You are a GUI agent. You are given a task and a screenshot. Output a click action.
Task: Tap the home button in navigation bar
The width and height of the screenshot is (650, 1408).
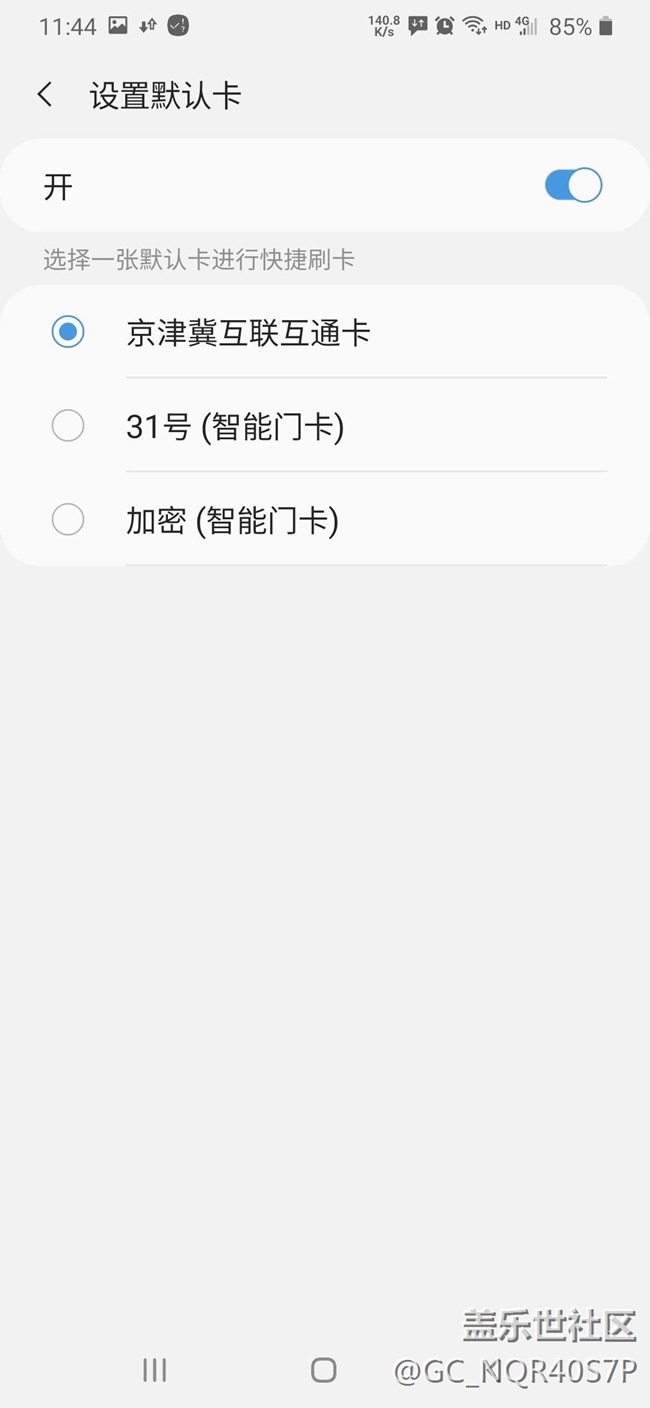pos(323,1370)
